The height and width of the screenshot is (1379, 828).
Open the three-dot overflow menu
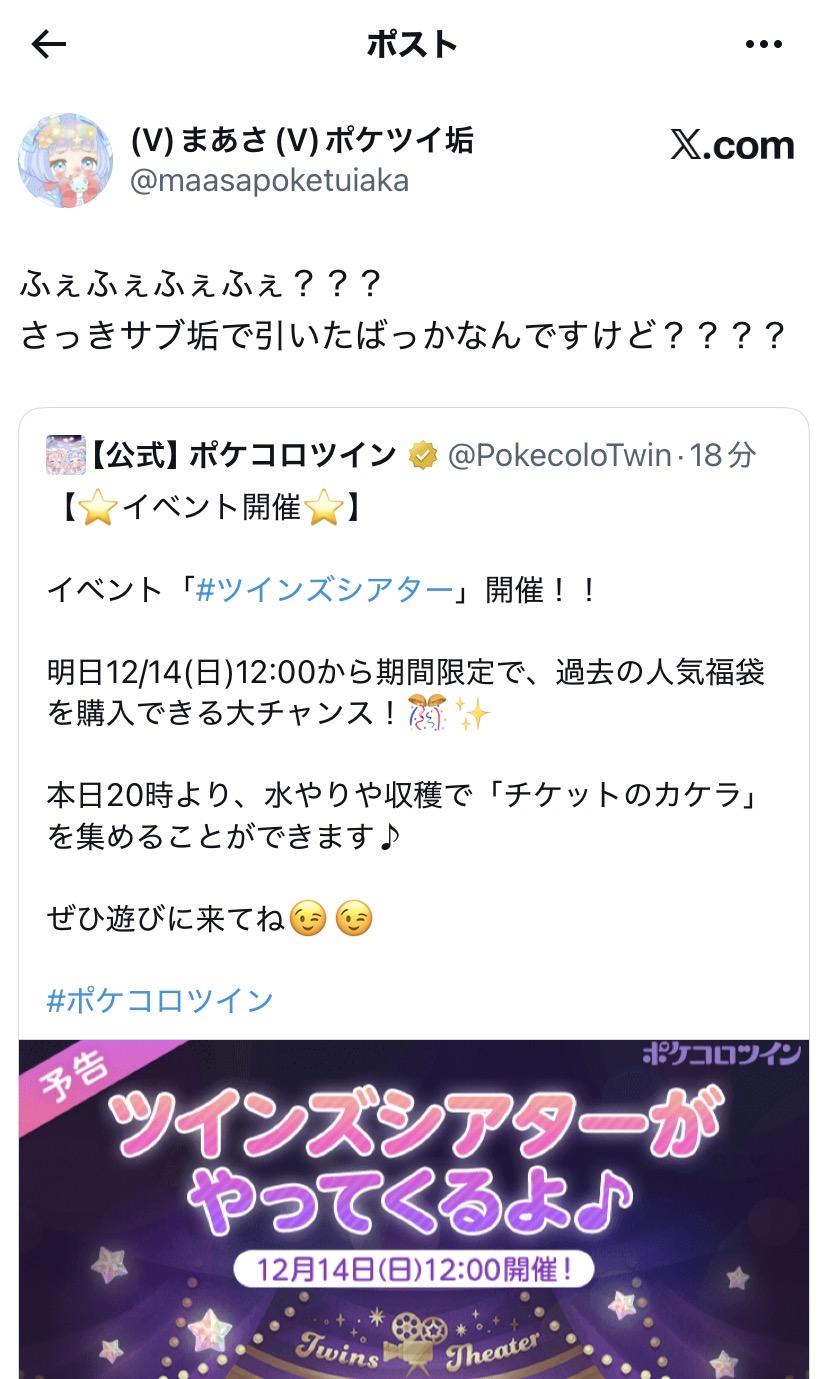[764, 44]
